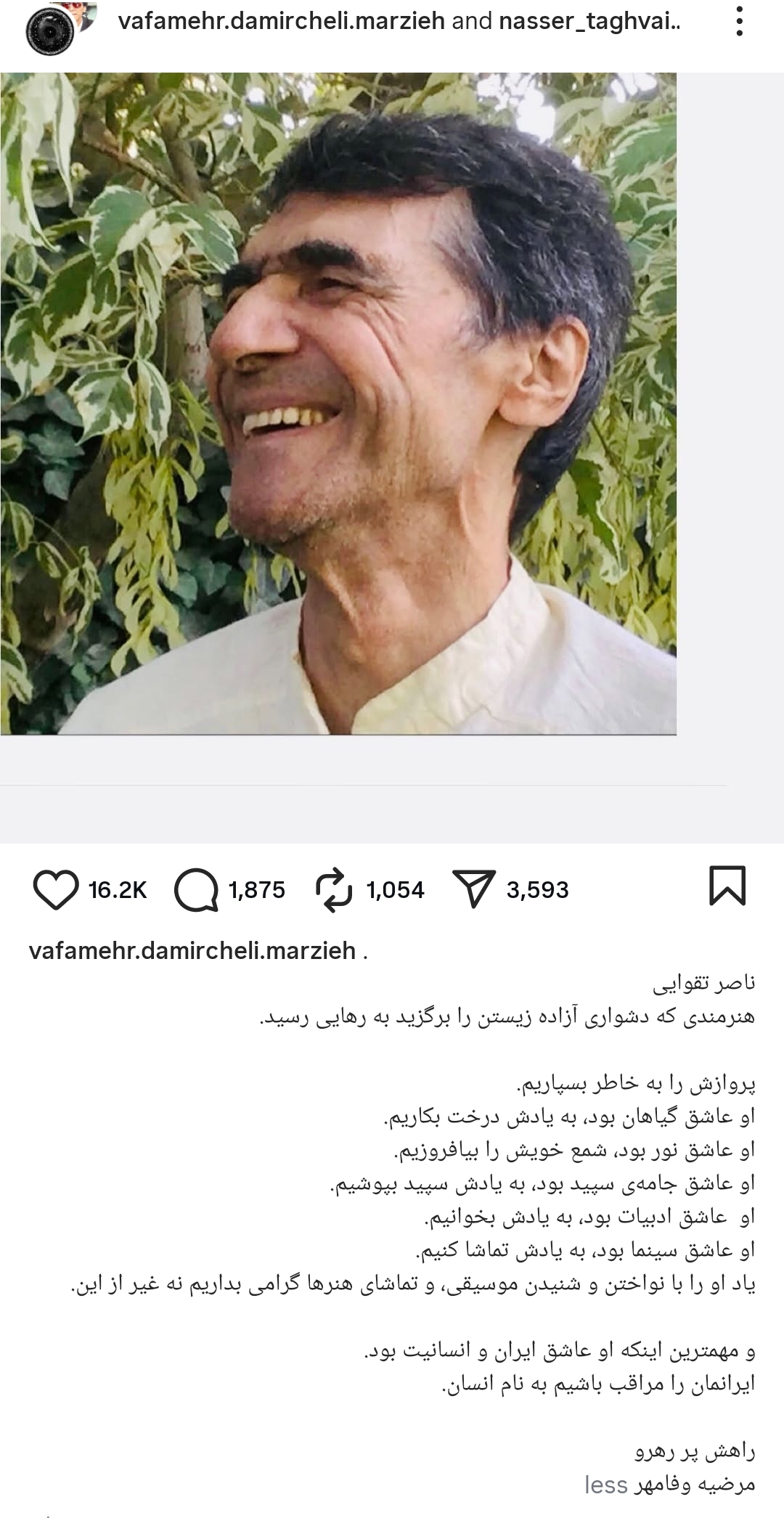Image resolution: width=784 pixels, height=1518 pixels.
Task: Open the post photo of the smiling man
Action: 338,404
